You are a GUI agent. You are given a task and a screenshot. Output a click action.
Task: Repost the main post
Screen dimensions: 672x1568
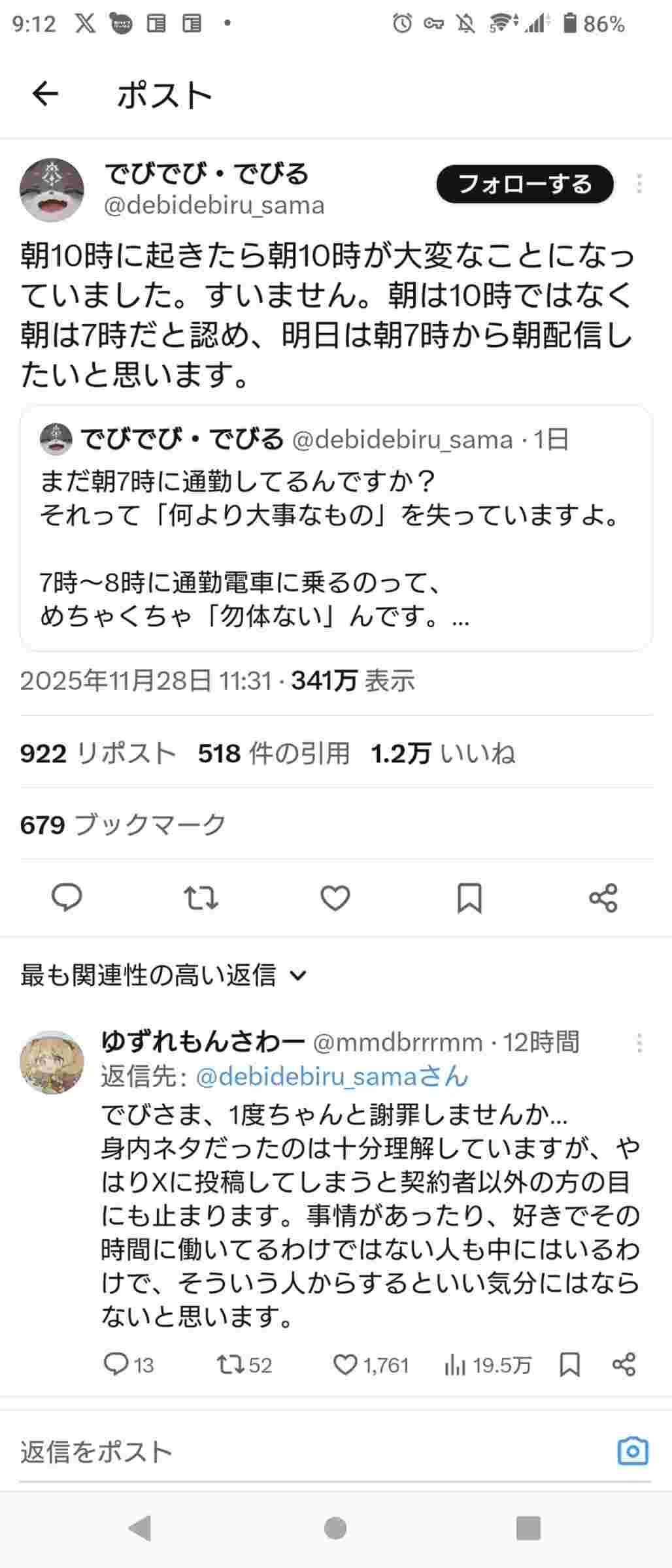[x=201, y=898]
